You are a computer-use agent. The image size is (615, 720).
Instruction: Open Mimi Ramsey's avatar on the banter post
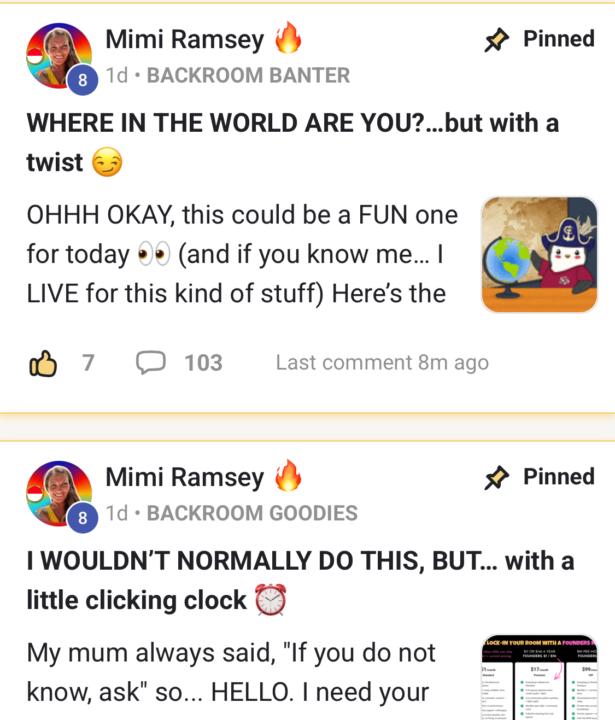[59, 57]
